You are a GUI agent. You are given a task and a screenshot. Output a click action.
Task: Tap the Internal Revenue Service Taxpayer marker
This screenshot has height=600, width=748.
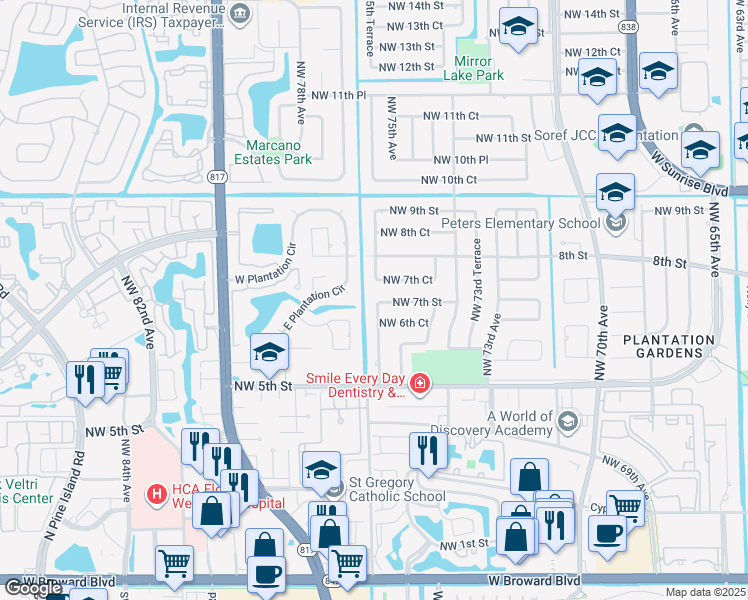(x=240, y=14)
